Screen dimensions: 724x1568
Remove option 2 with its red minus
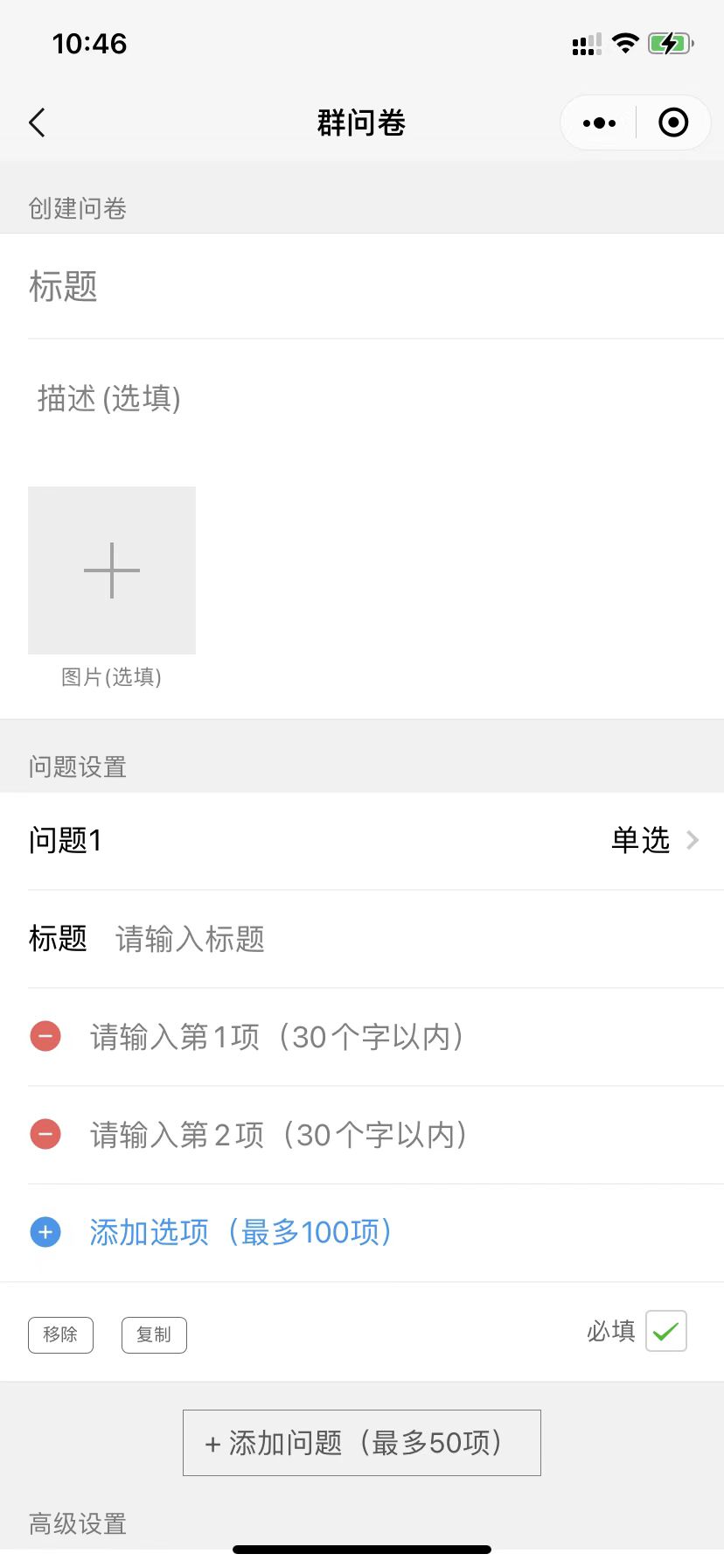pyautogui.click(x=45, y=1135)
